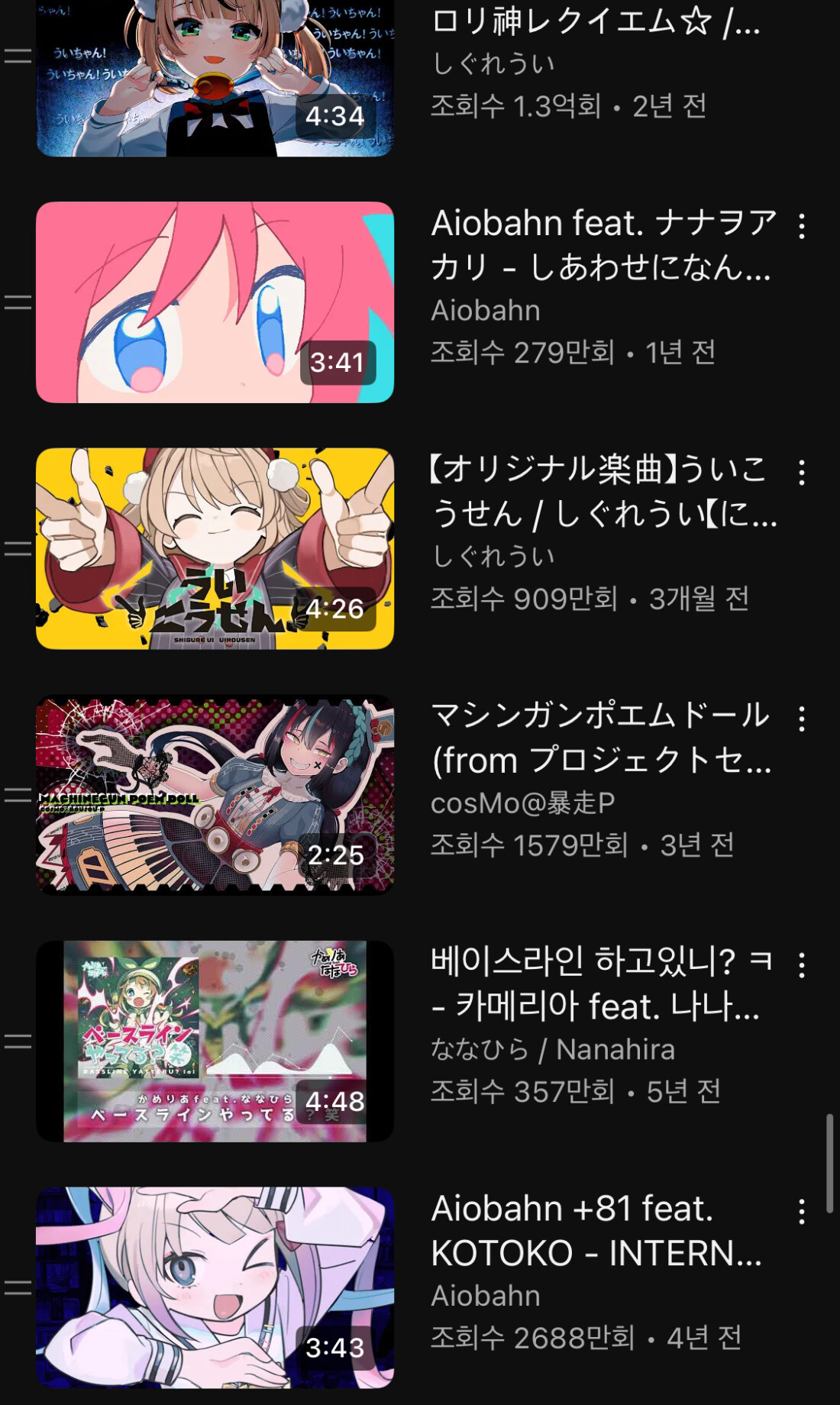Tap reorder handle beside ういこうせん video
This screenshot has height=1405, width=840.
point(18,548)
